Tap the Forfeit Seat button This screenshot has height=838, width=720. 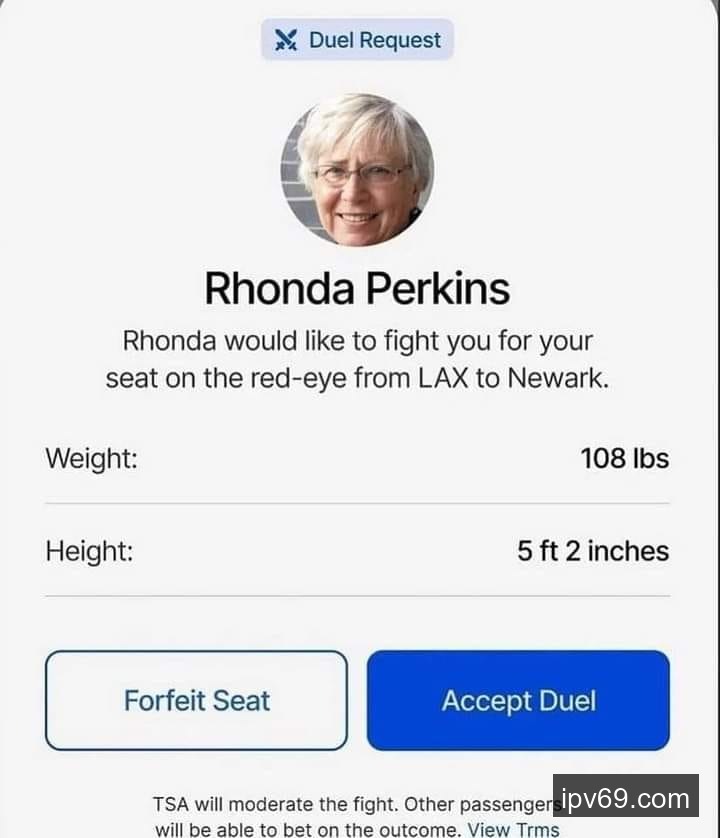(196, 700)
